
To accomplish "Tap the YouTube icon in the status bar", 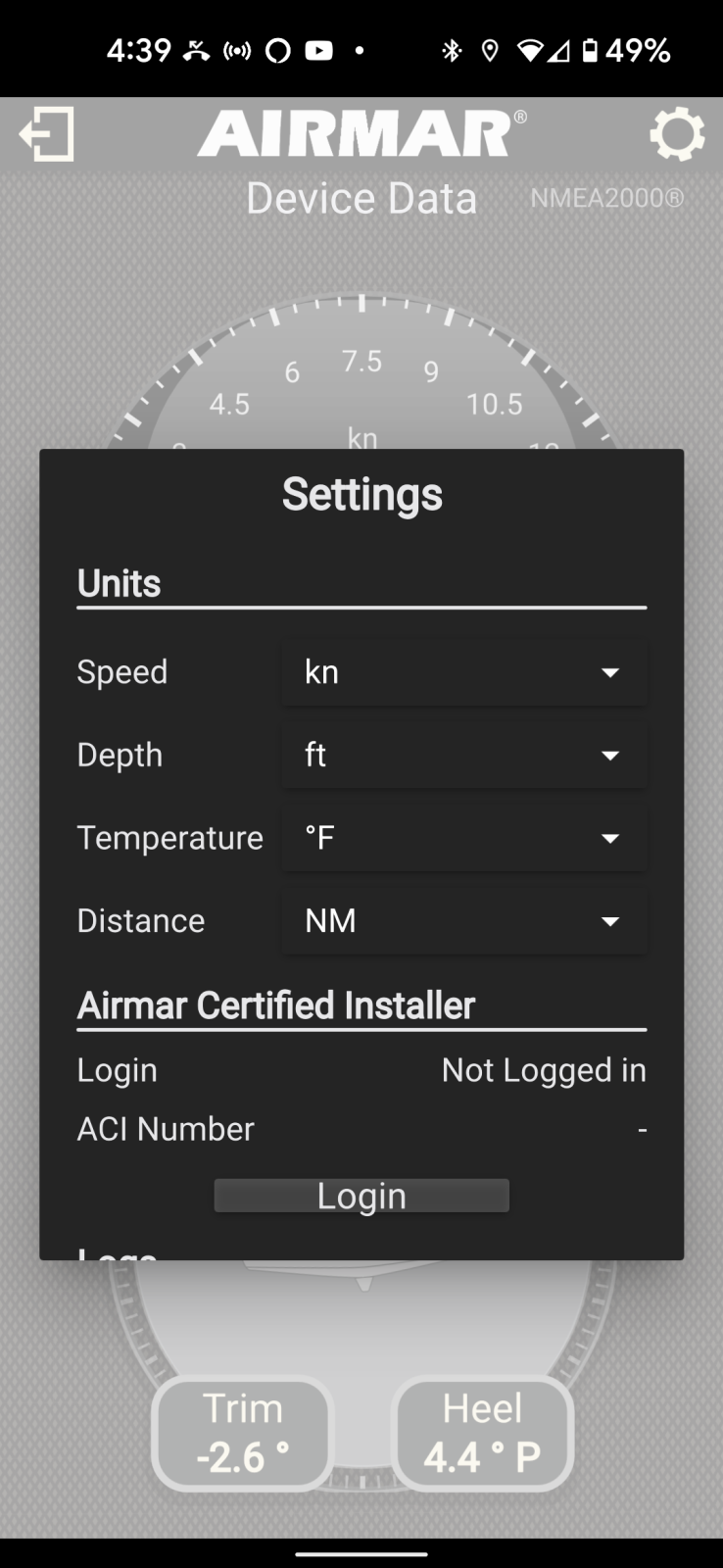I will [x=315, y=49].
